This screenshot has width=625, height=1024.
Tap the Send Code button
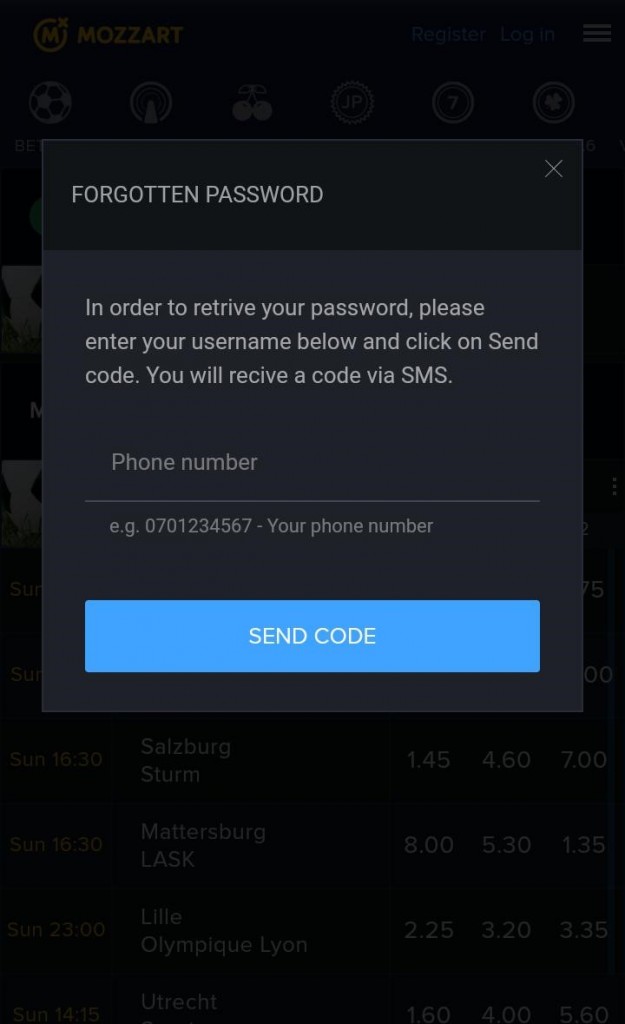coord(312,635)
